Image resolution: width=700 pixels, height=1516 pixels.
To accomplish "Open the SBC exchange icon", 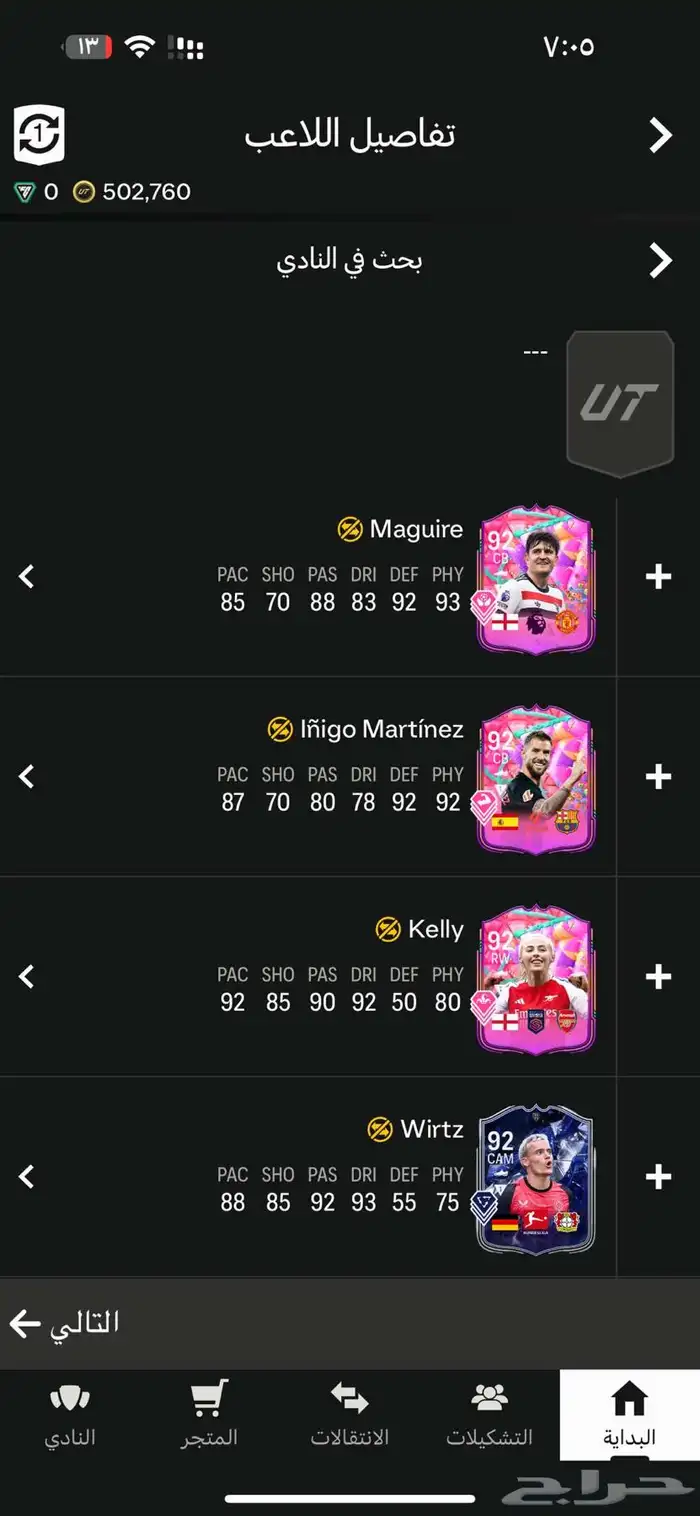I will point(39,135).
